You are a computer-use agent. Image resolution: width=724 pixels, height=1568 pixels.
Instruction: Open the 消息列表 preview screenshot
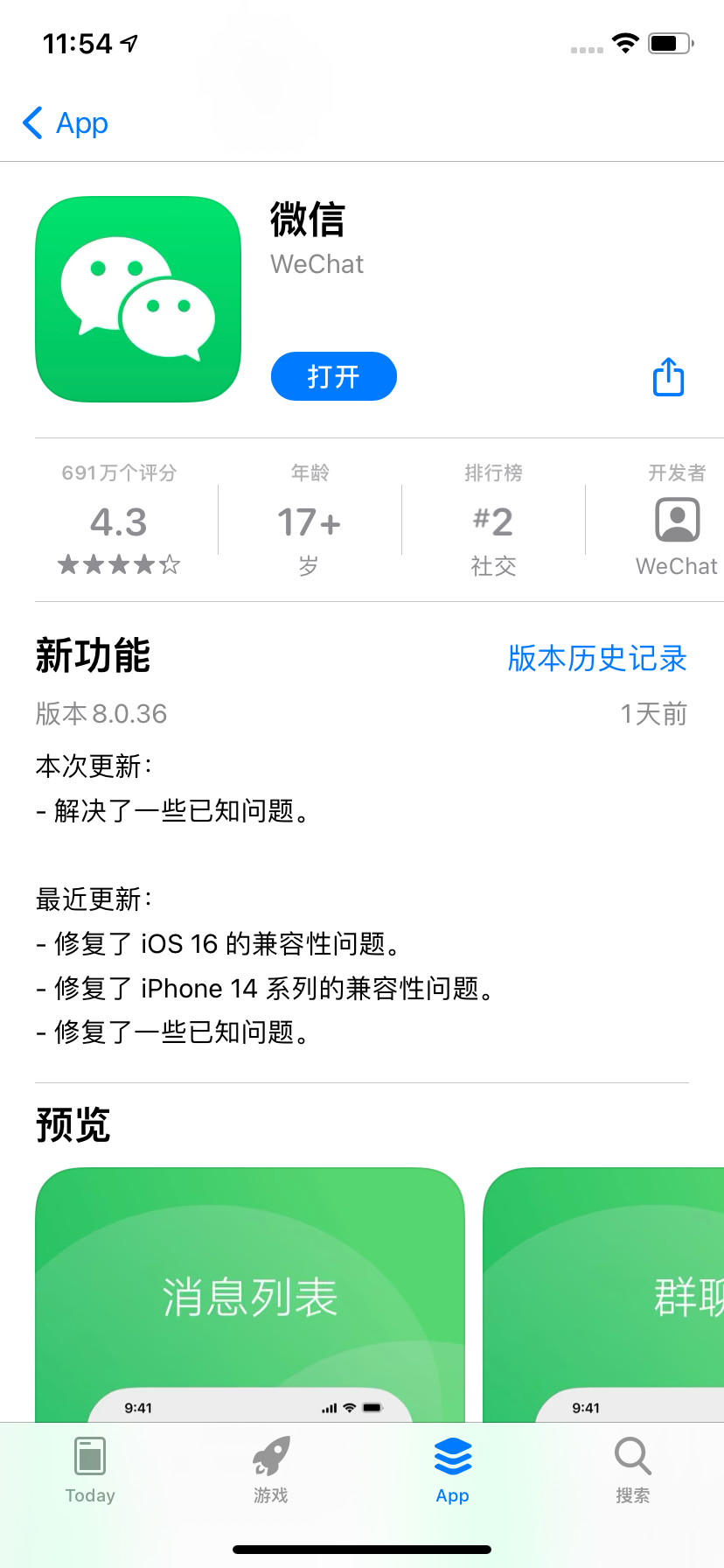pyautogui.click(x=250, y=1295)
